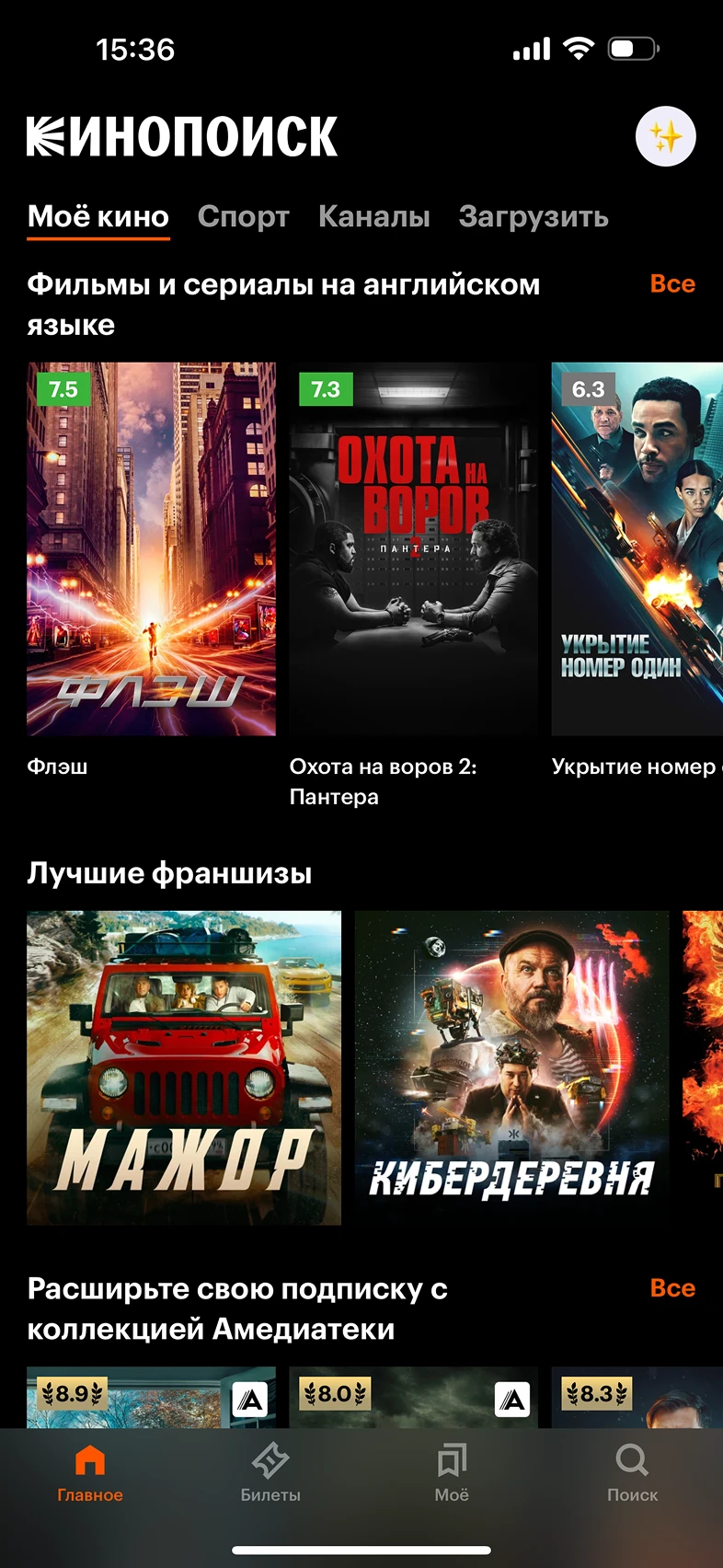Image resolution: width=723 pixels, height=1568 pixels.
Task: Open the sparkle icon in the header
Action: tap(665, 137)
